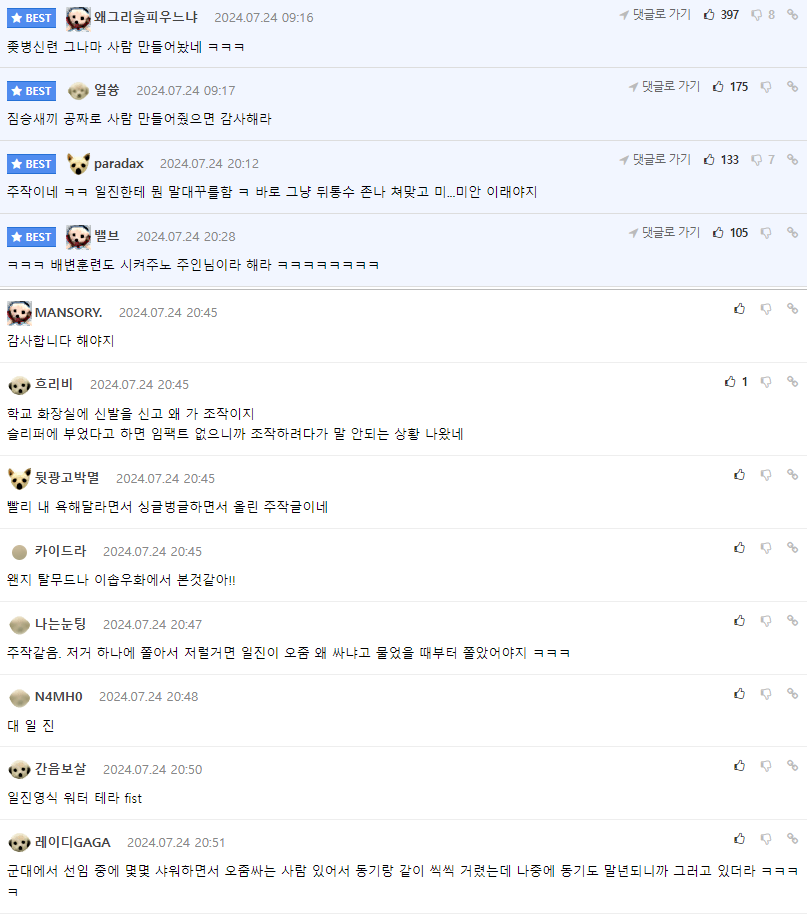Open N4MH0's profile name
The image size is (807, 916).
(x=58, y=696)
